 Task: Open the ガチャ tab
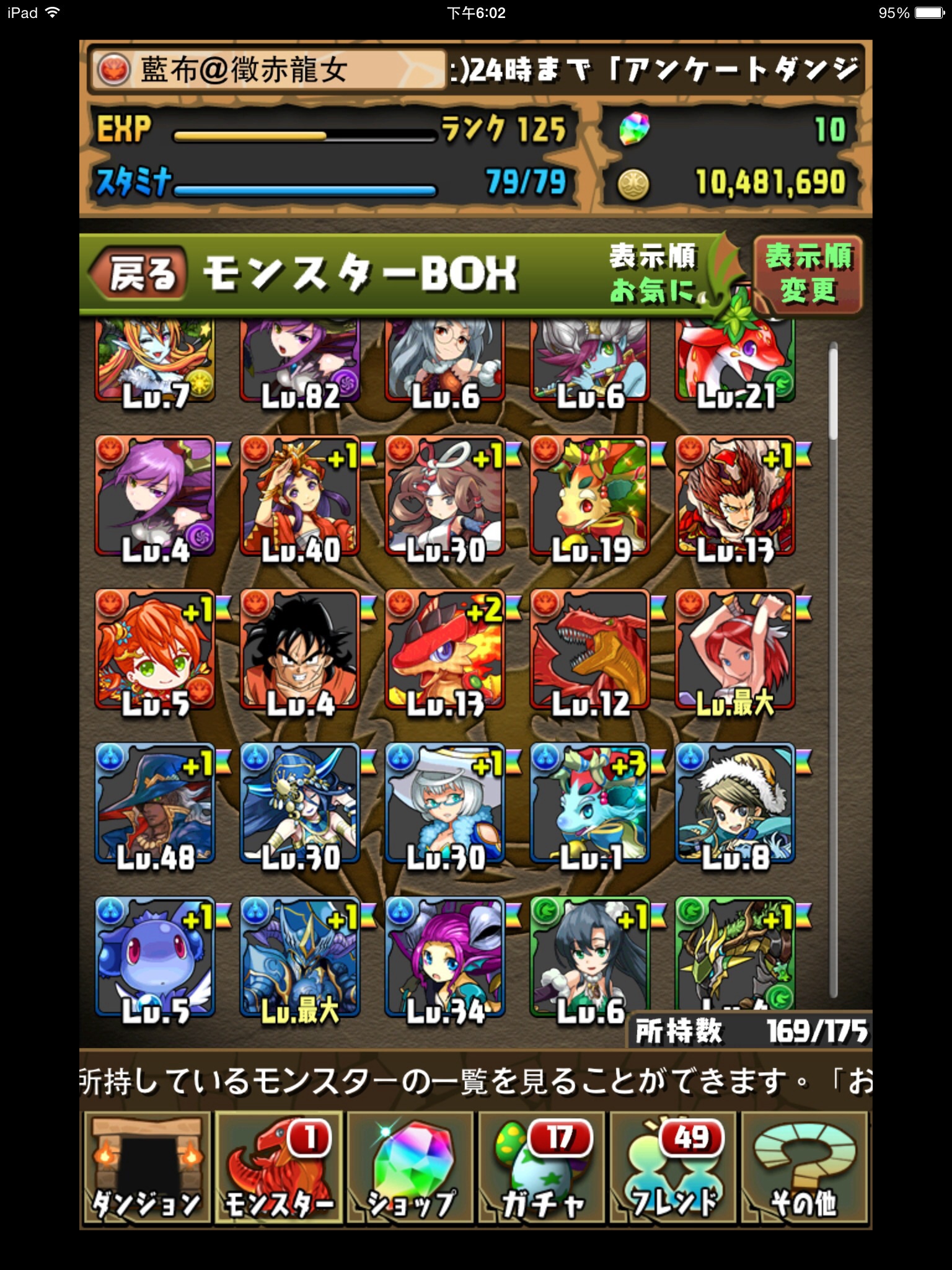pos(543,1168)
